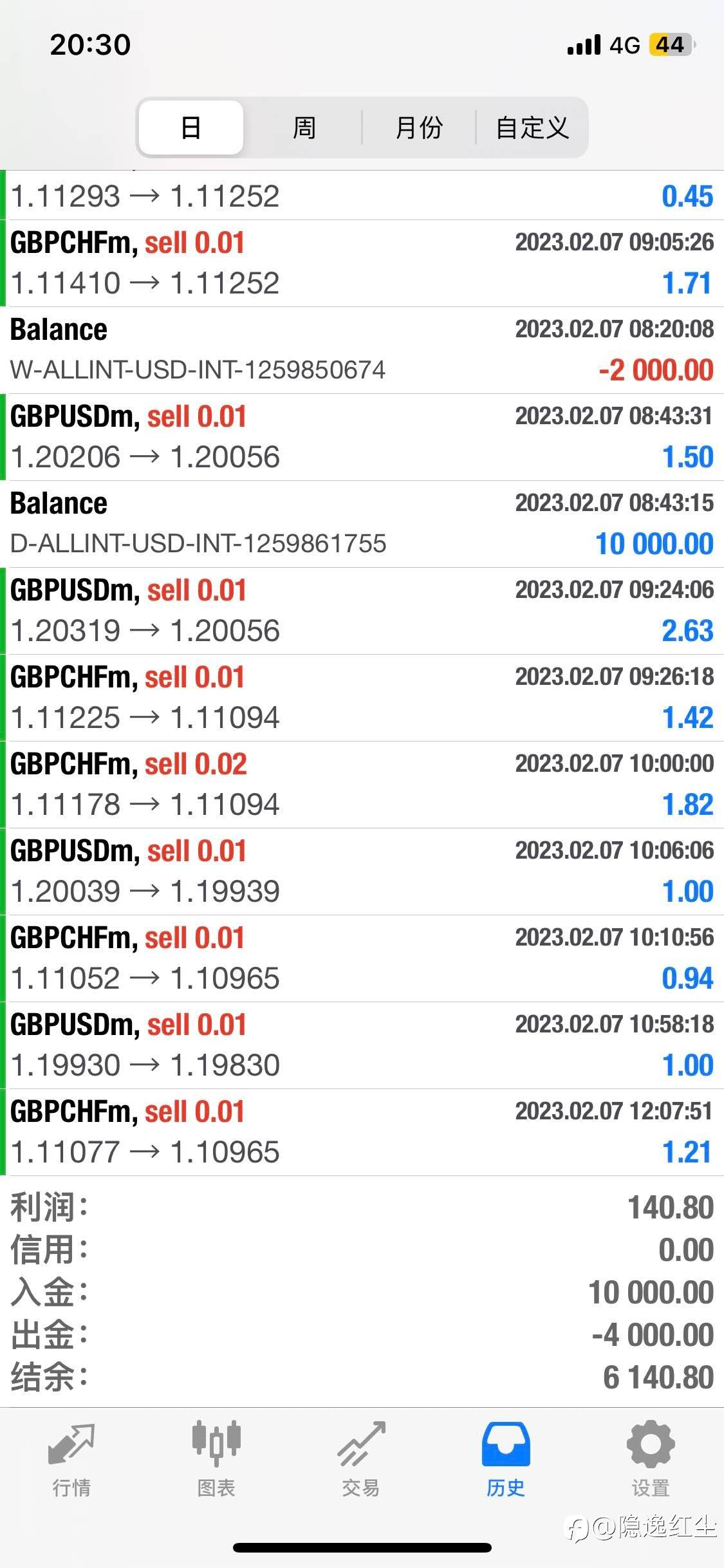This screenshot has width=724, height=1568.
Task: Expand the GBPUSDm trade with profit 2.63
Action: pos(362,611)
